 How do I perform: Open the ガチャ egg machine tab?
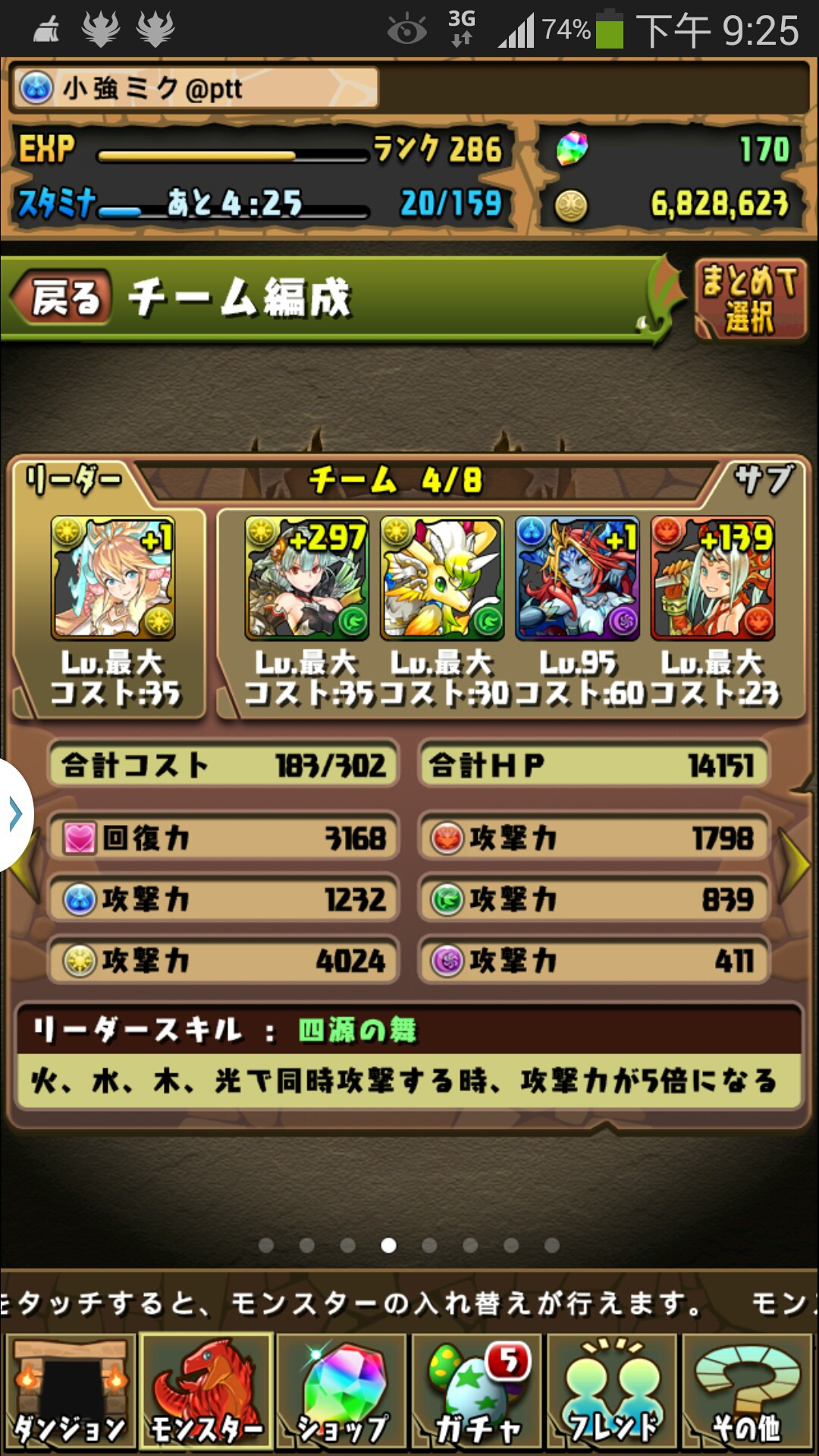(478, 1392)
